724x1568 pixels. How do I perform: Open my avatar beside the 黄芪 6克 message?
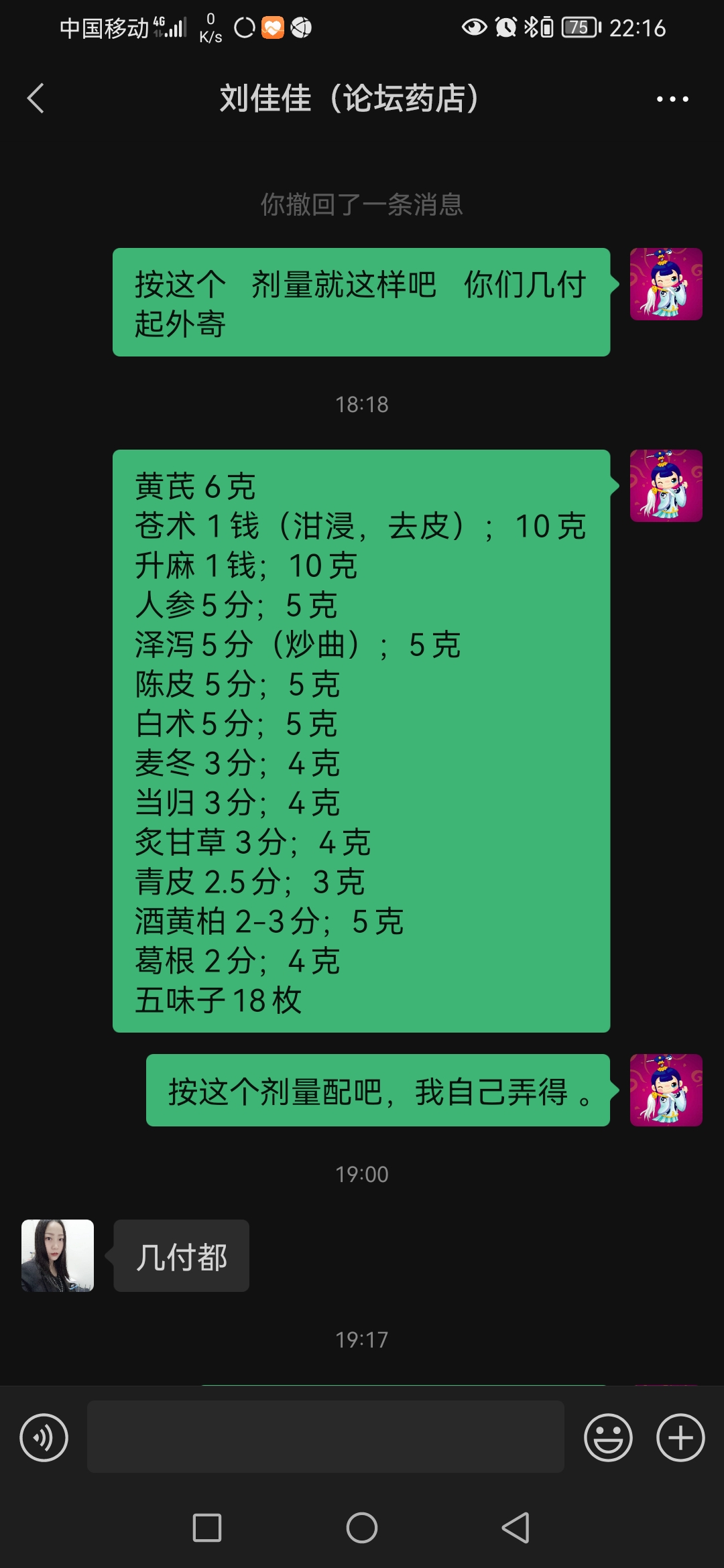666,486
